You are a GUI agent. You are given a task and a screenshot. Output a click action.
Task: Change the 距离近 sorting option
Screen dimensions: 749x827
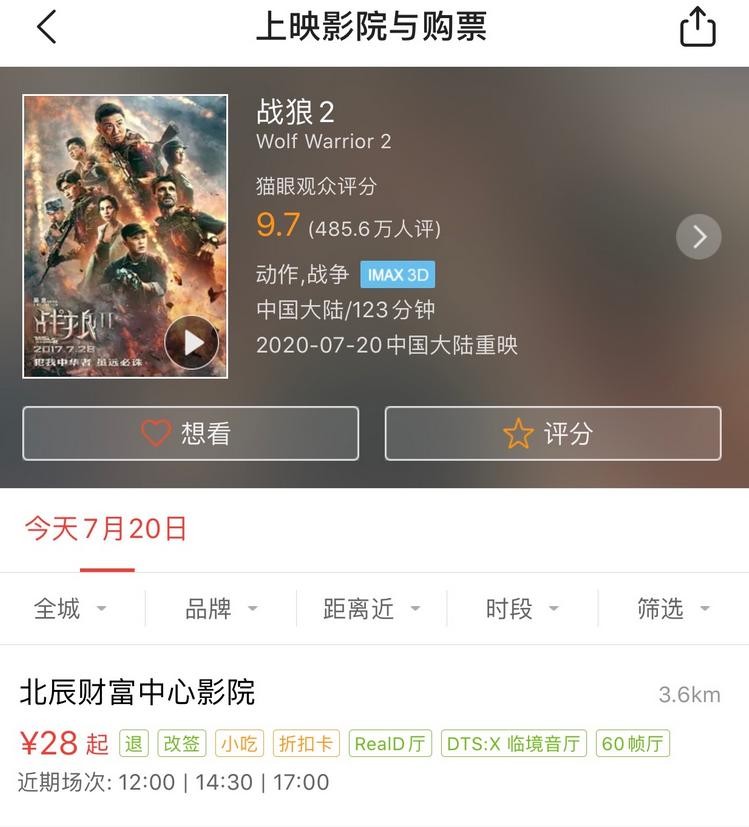pos(371,608)
